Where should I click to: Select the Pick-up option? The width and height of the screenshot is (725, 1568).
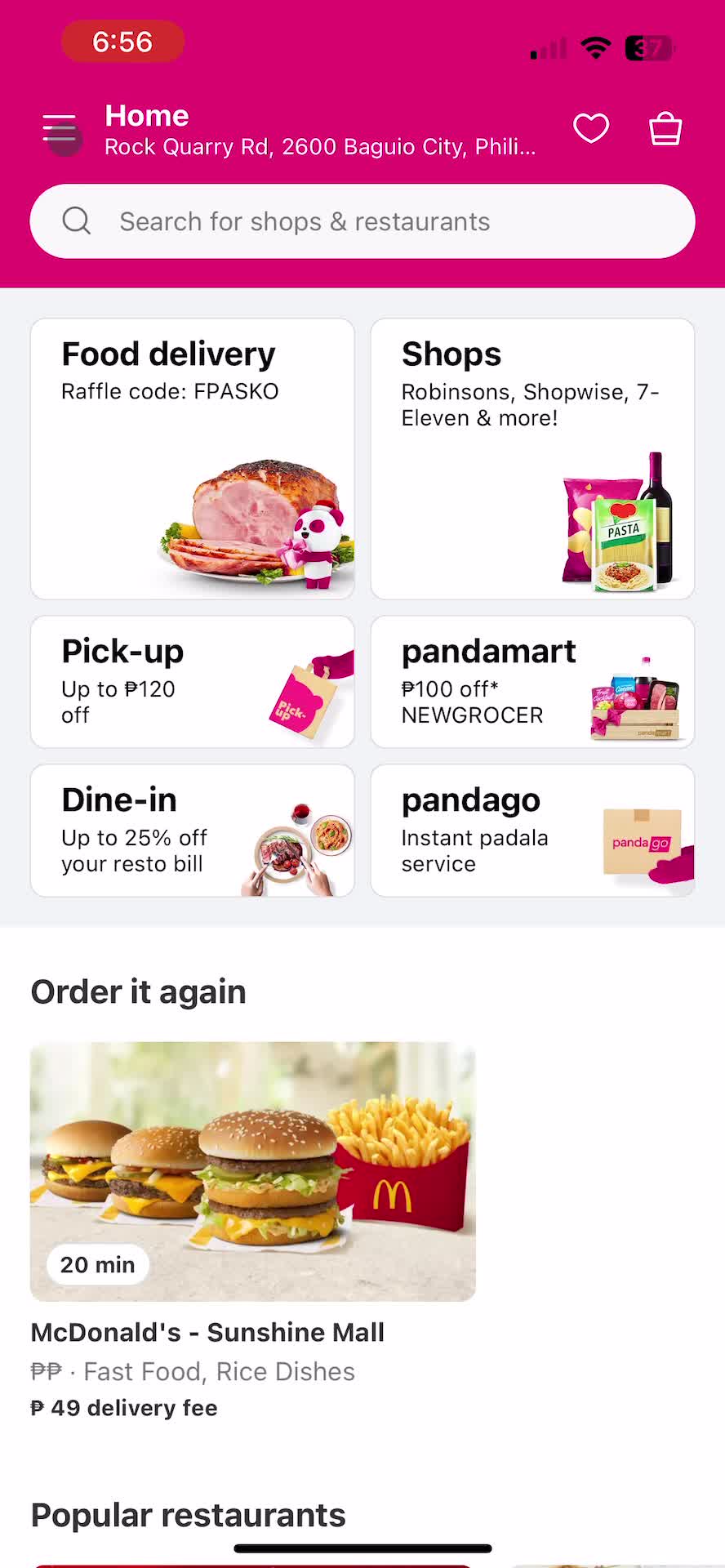point(193,682)
